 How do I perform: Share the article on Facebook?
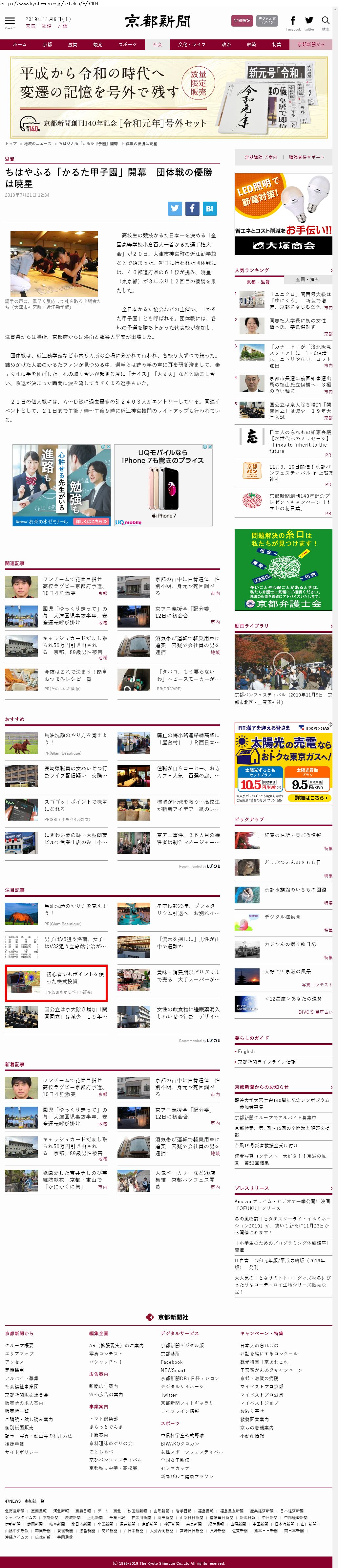(x=192, y=208)
